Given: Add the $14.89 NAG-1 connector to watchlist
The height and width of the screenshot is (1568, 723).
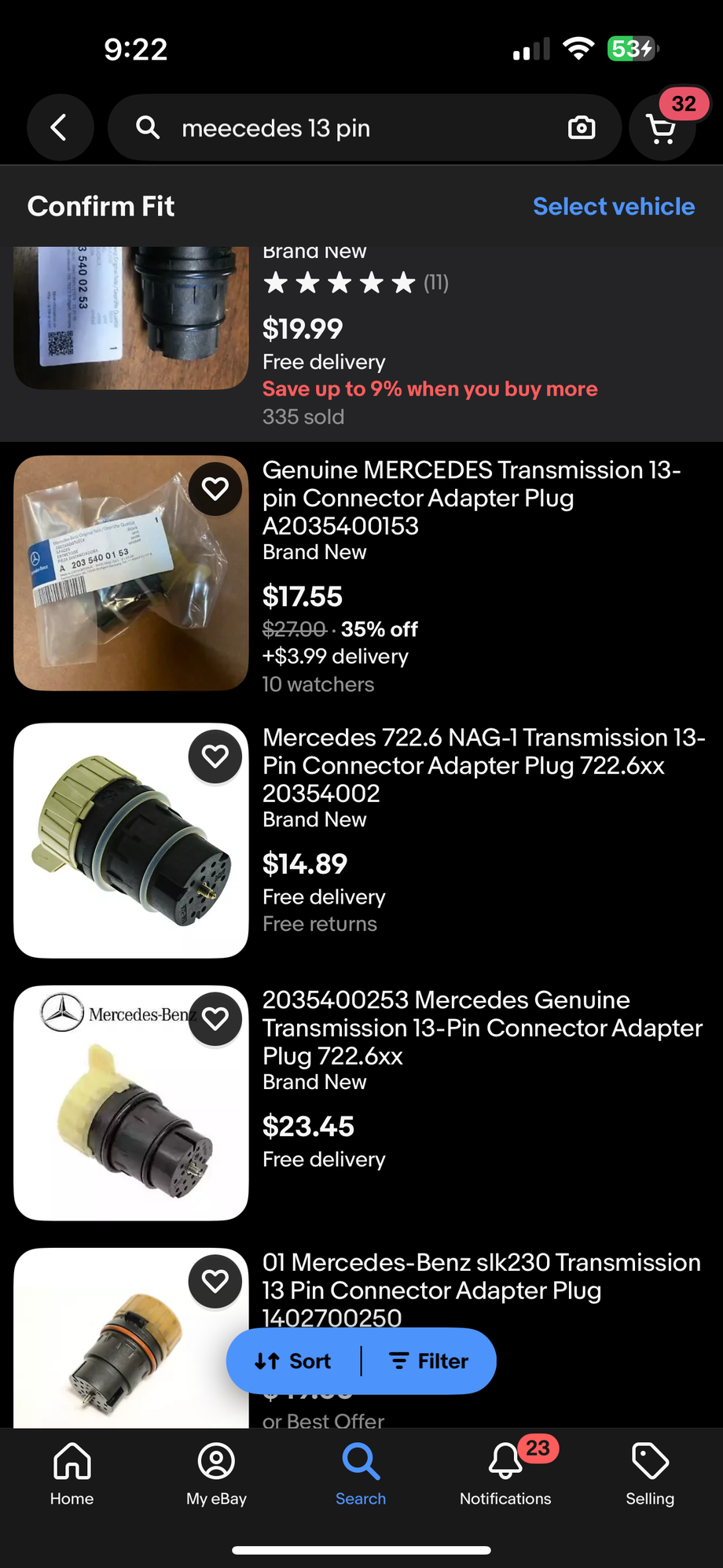Looking at the screenshot, I should point(215,756).
